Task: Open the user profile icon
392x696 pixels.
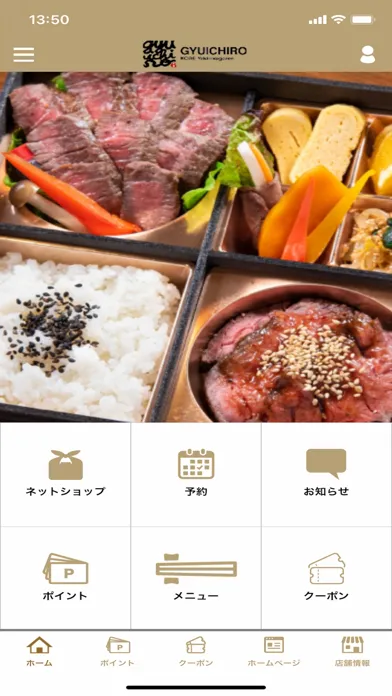Action: click(367, 55)
